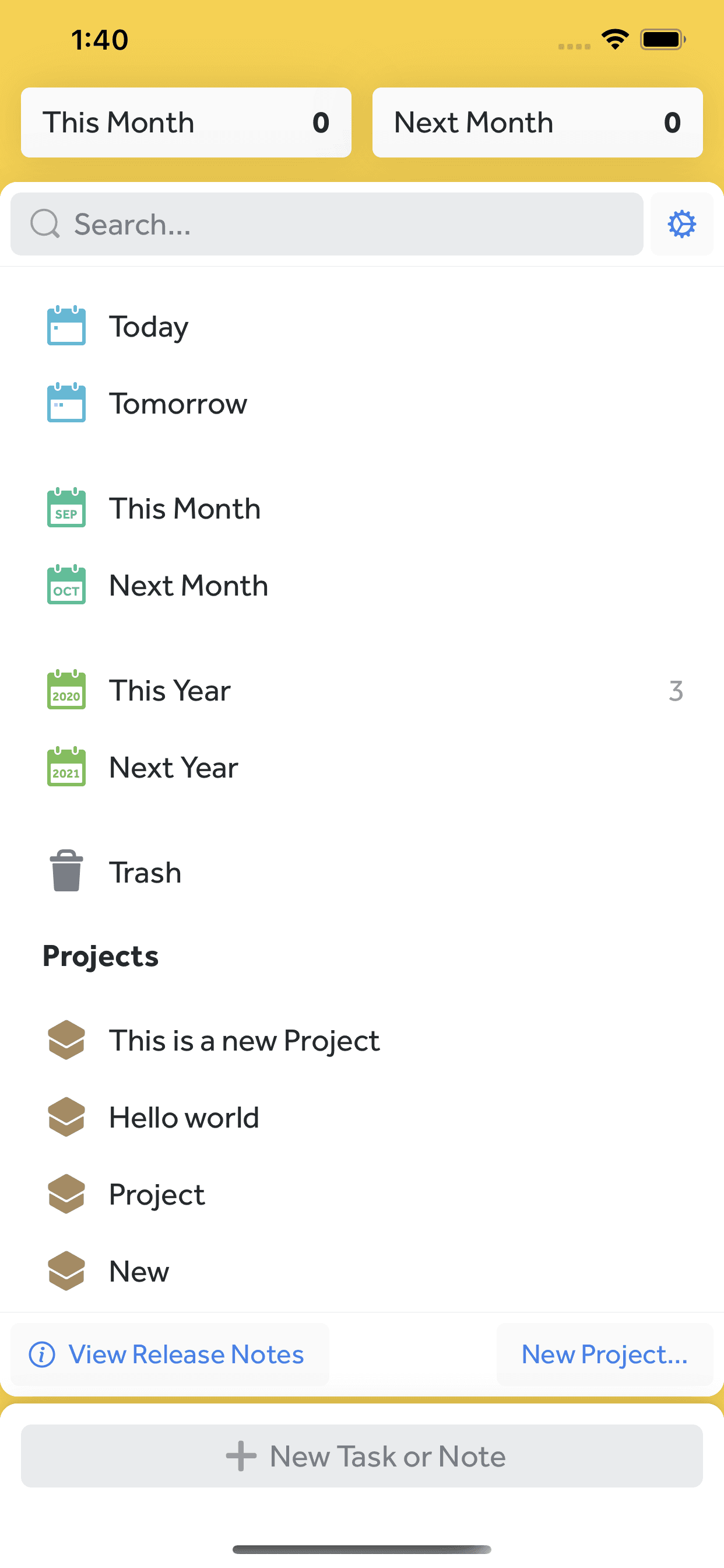The height and width of the screenshot is (1568, 724).
Task: Open the project named New
Action: [362, 1271]
